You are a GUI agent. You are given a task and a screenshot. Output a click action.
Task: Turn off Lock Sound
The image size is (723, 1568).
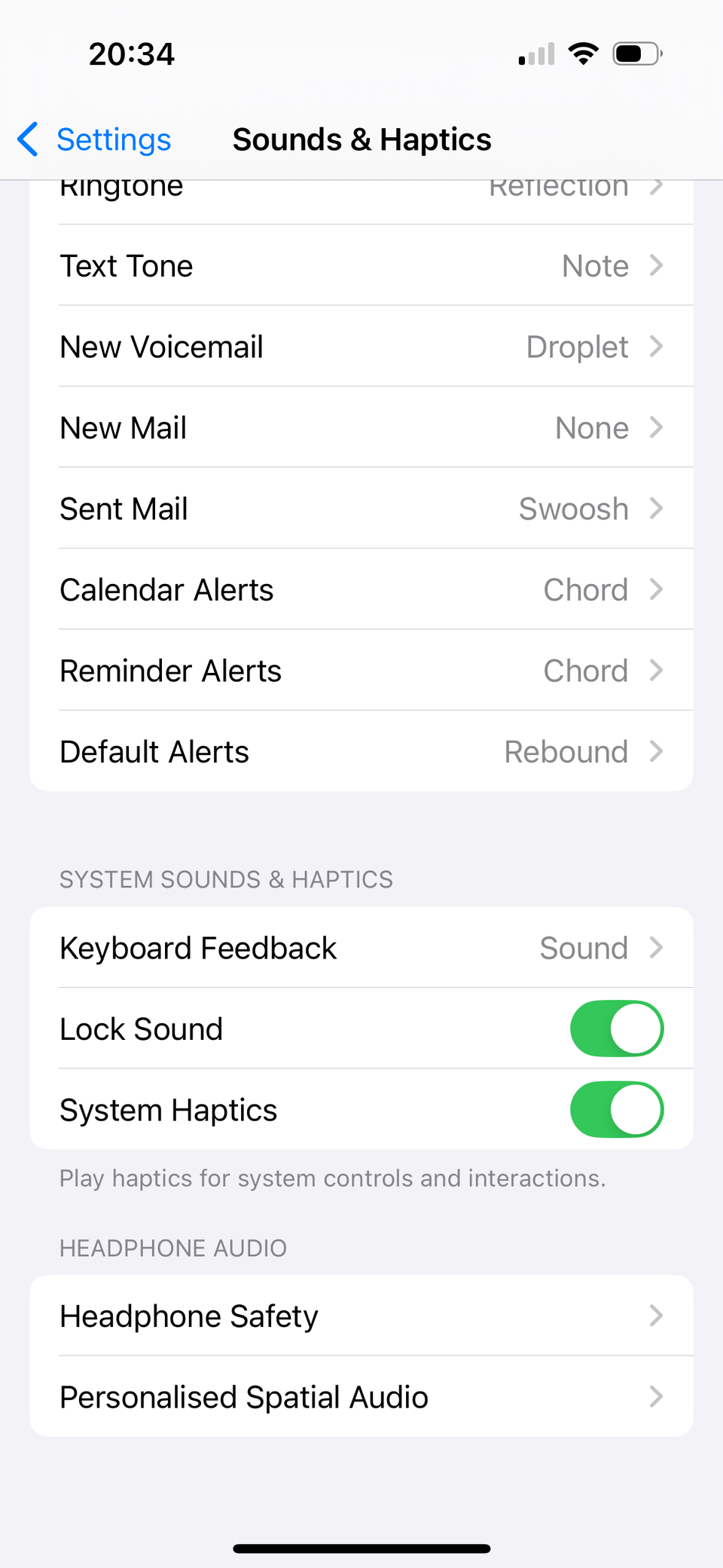[616, 1029]
